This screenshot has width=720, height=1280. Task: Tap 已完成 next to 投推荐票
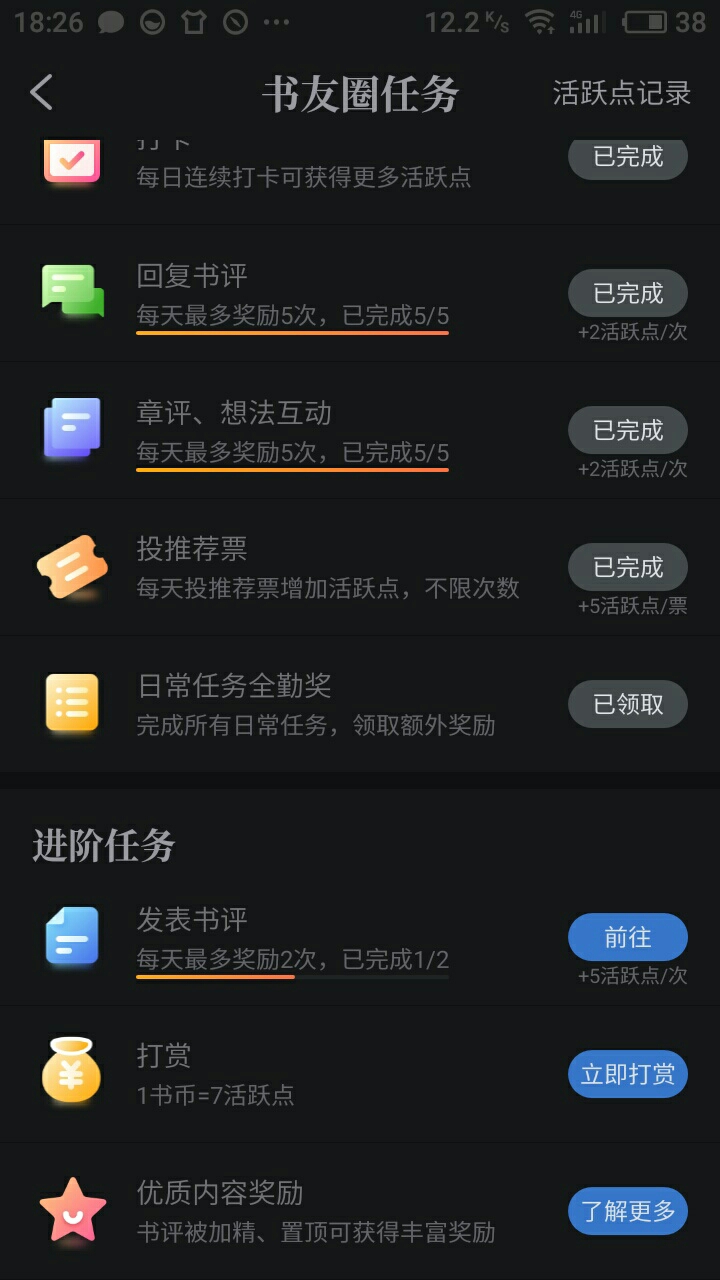pyautogui.click(x=628, y=567)
